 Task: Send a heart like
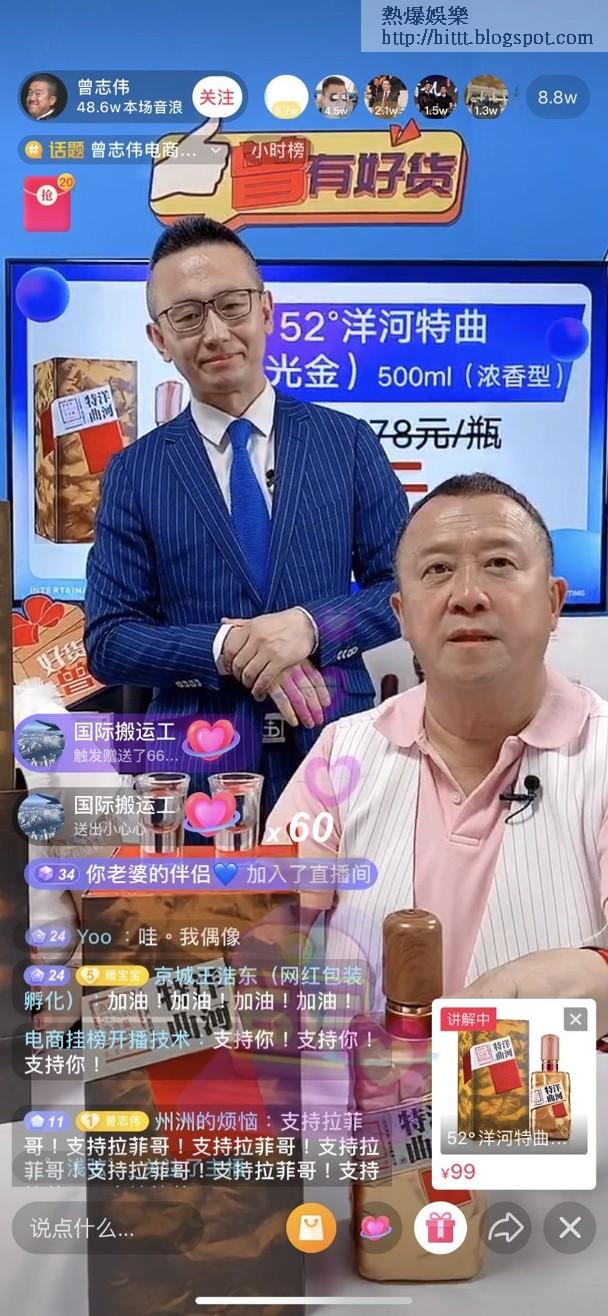pos(376,1228)
